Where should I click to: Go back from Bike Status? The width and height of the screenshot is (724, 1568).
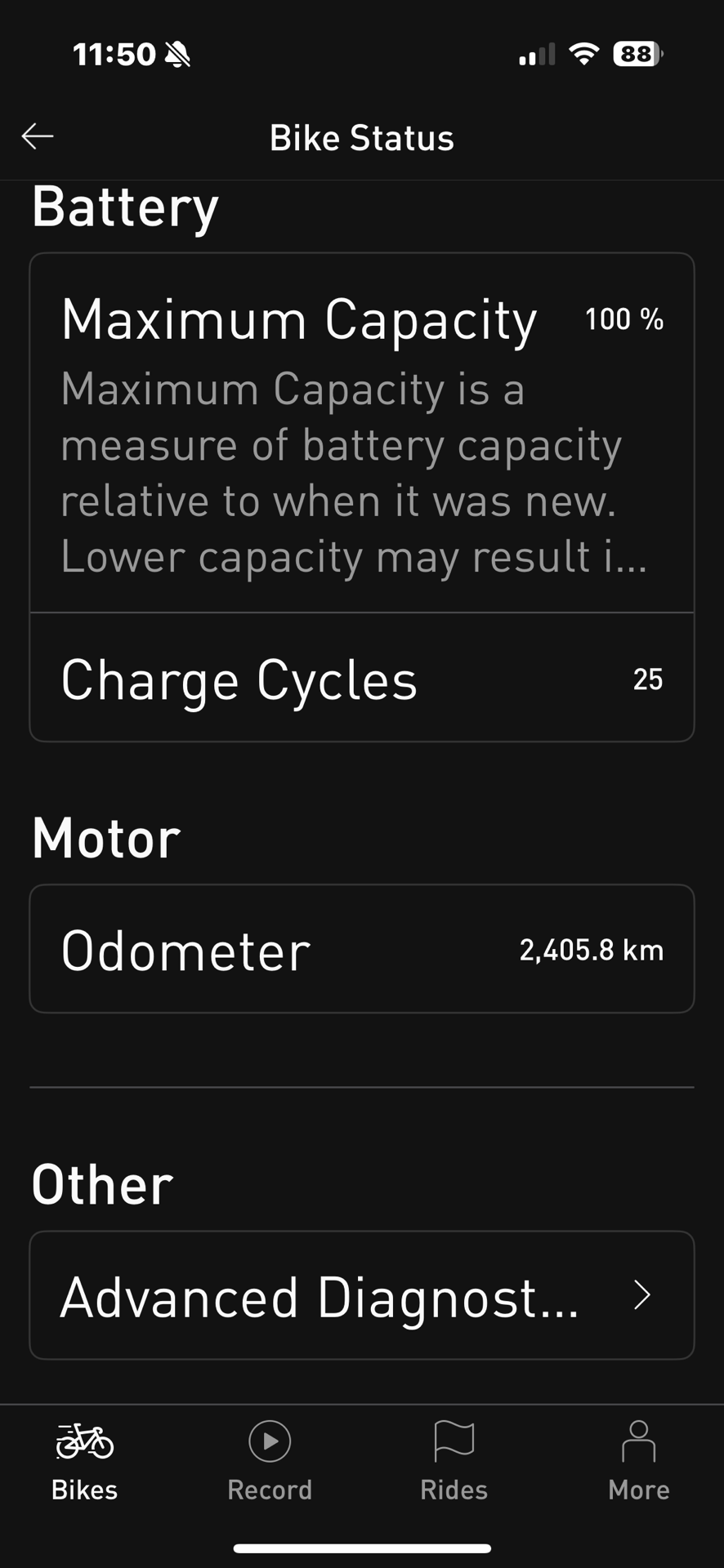(38, 136)
